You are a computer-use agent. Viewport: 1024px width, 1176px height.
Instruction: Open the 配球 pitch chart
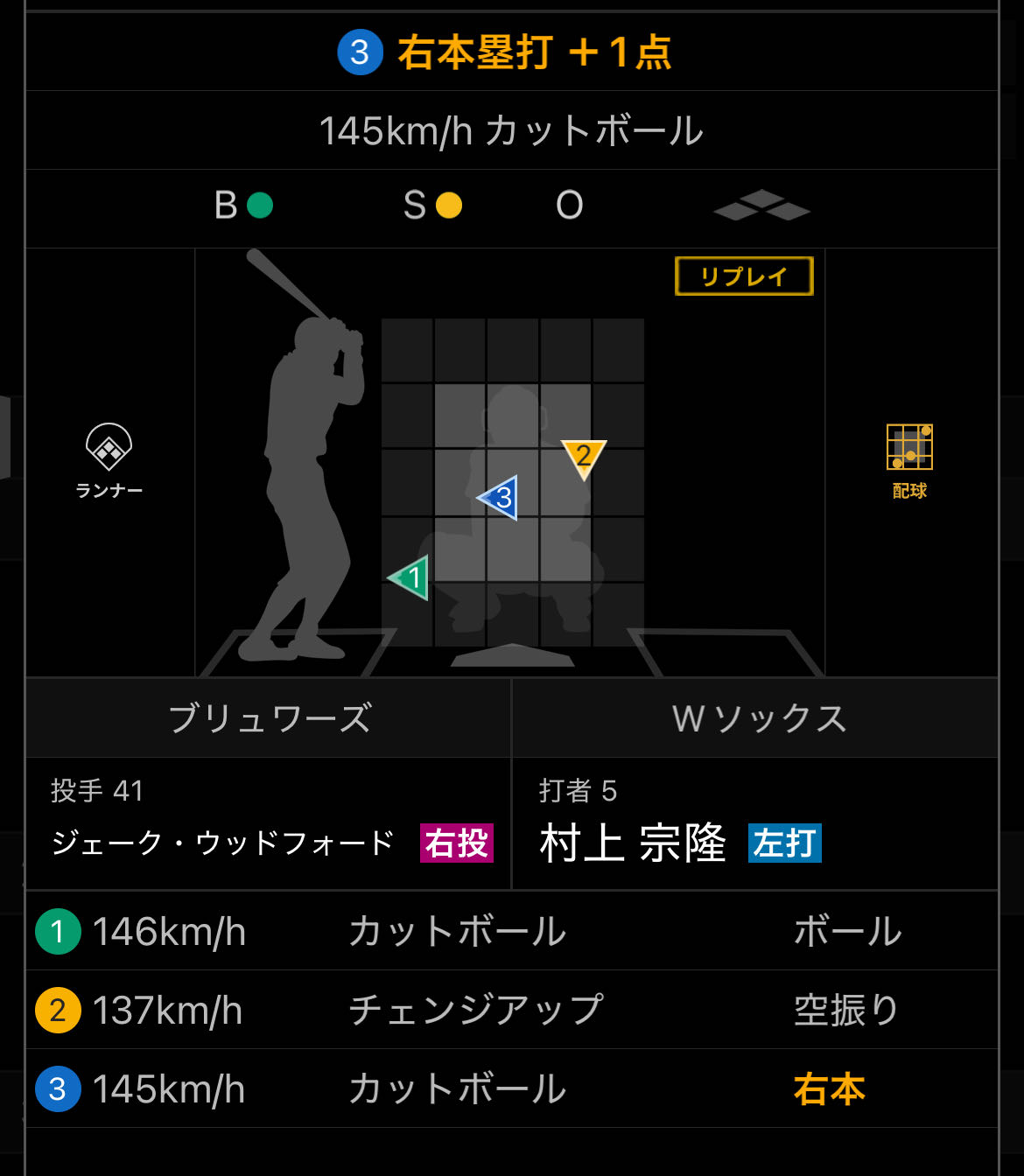(x=909, y=461)
